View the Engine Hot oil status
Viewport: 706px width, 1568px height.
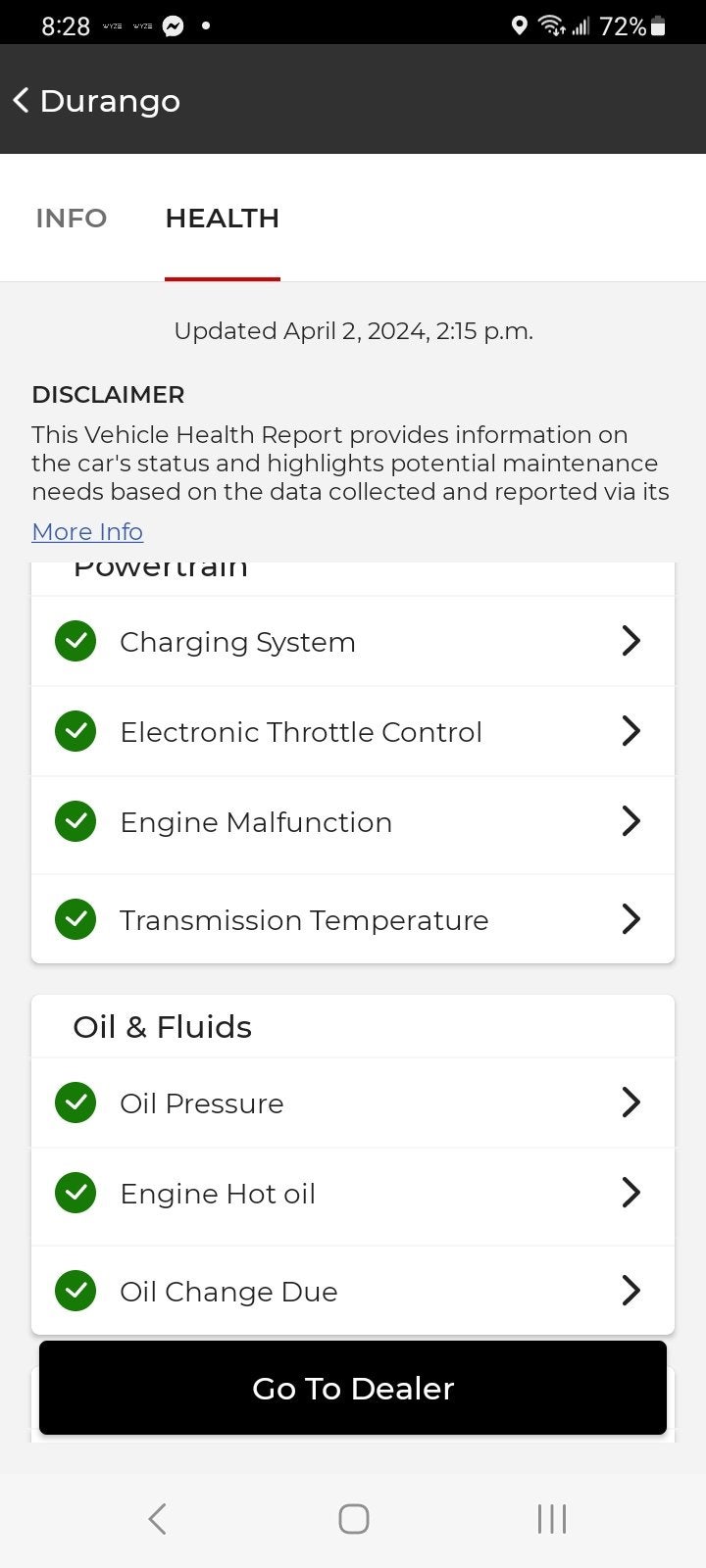tap(353, 1193)
